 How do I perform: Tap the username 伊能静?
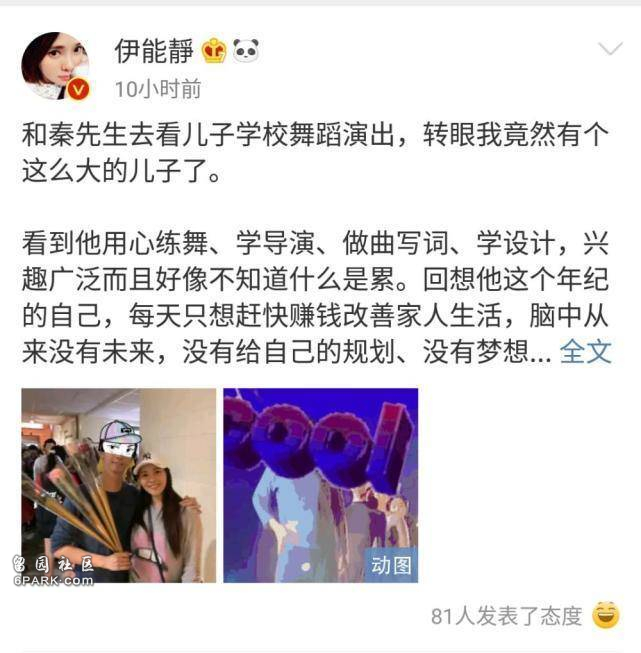pos(154,49)
